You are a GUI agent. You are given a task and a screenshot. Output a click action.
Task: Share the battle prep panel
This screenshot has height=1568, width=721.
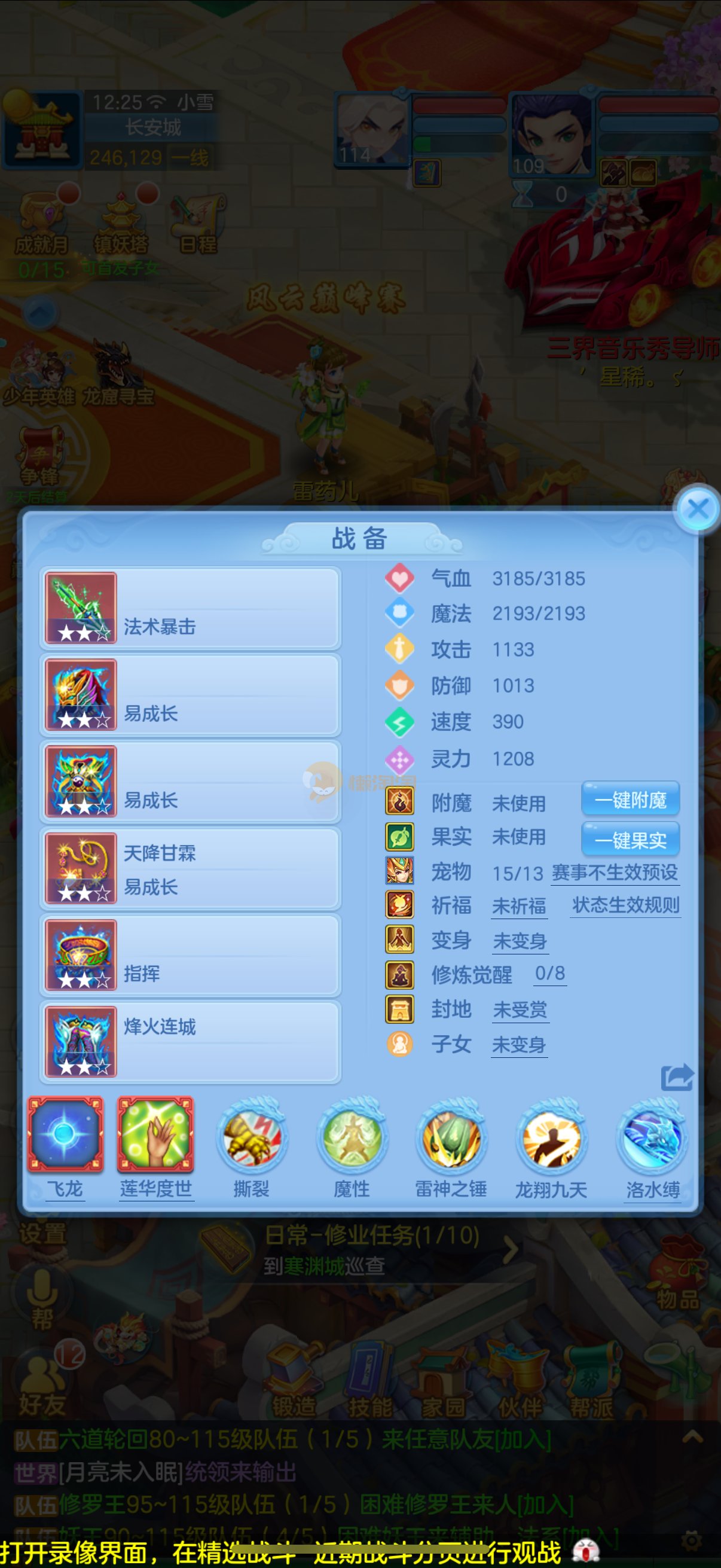pyautogui.click(x=677, y=1078)
